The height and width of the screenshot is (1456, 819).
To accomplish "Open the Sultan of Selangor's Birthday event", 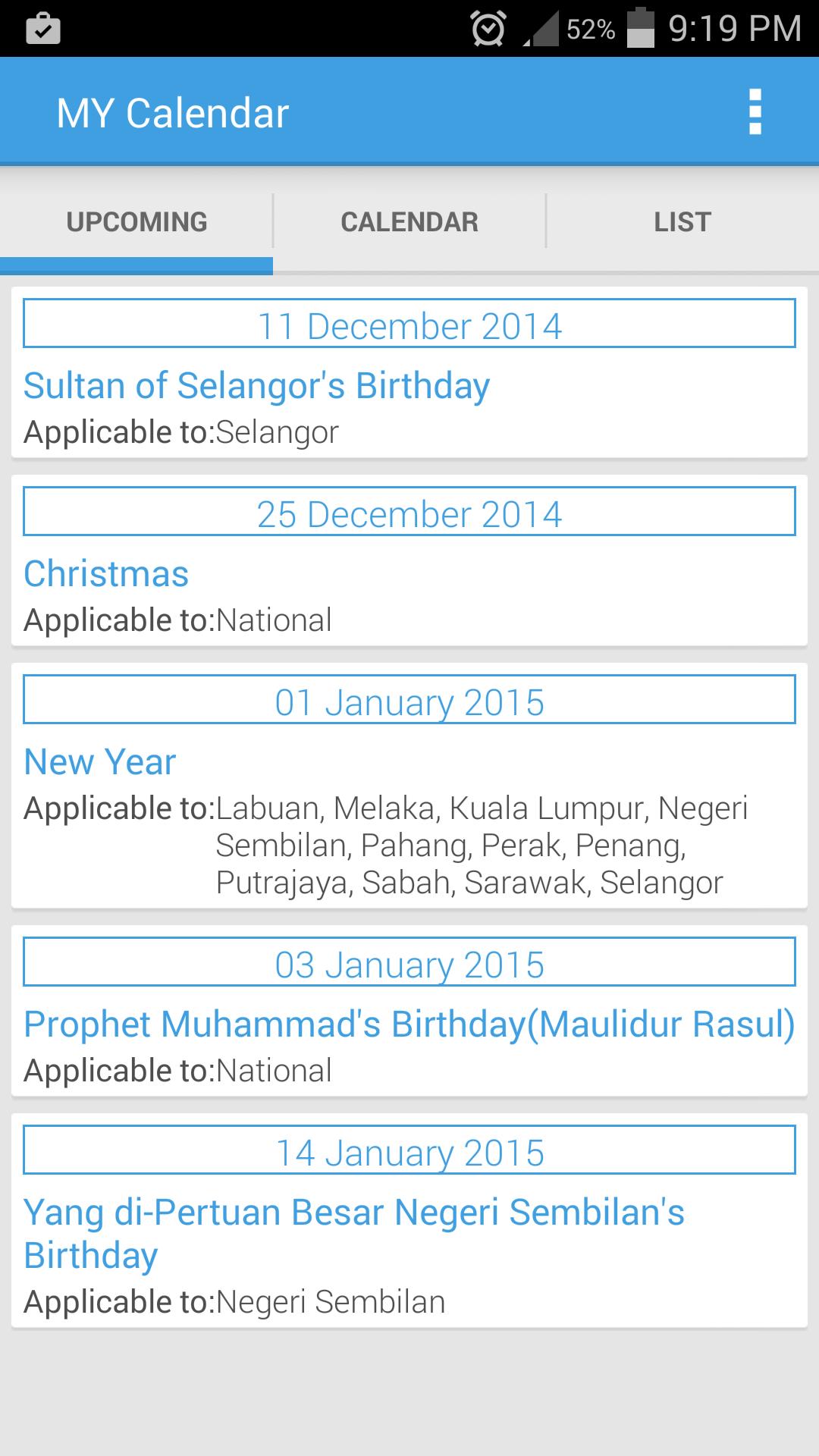I will coord(257,385).
